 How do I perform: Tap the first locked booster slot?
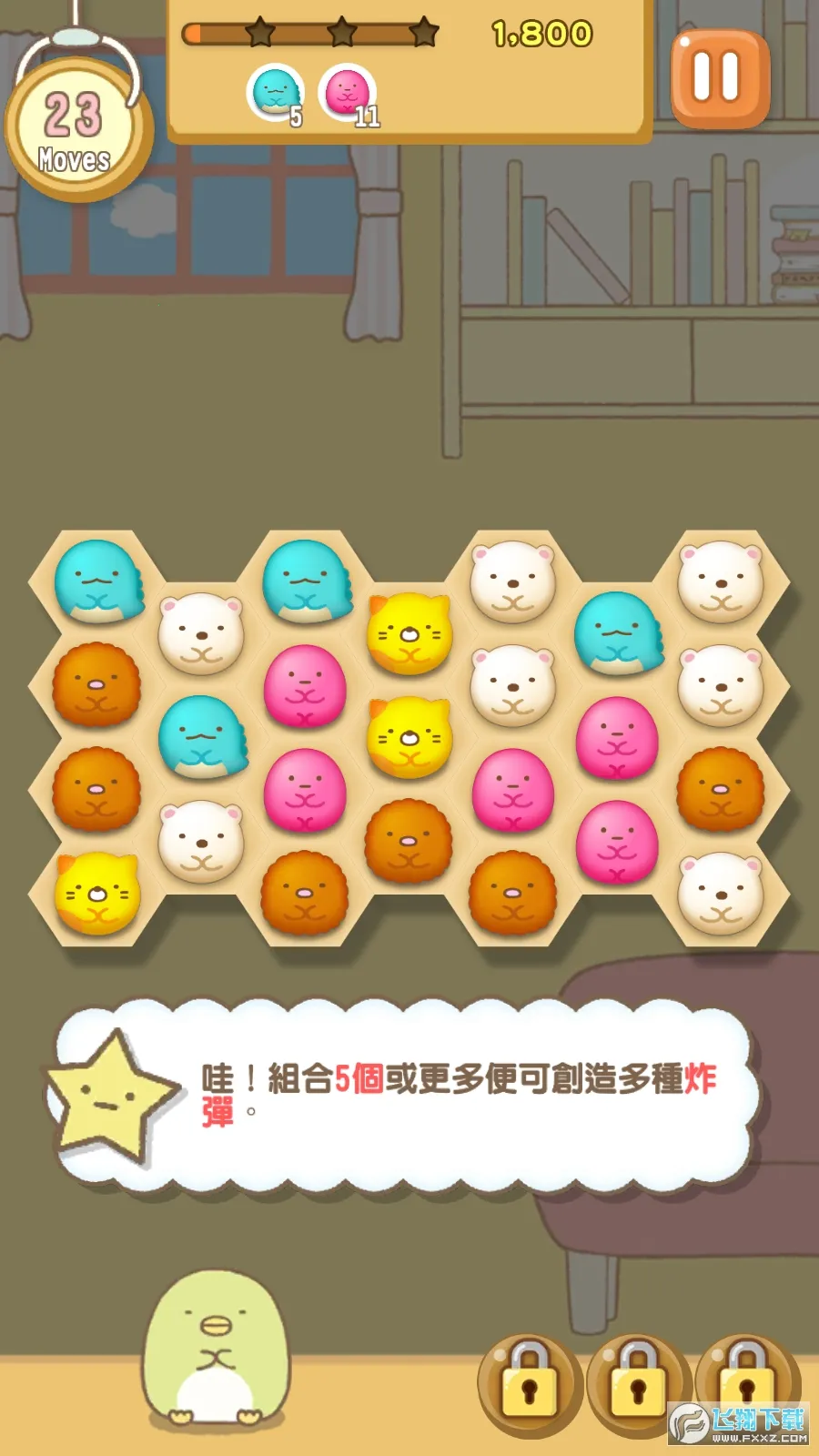point(530,1384)
